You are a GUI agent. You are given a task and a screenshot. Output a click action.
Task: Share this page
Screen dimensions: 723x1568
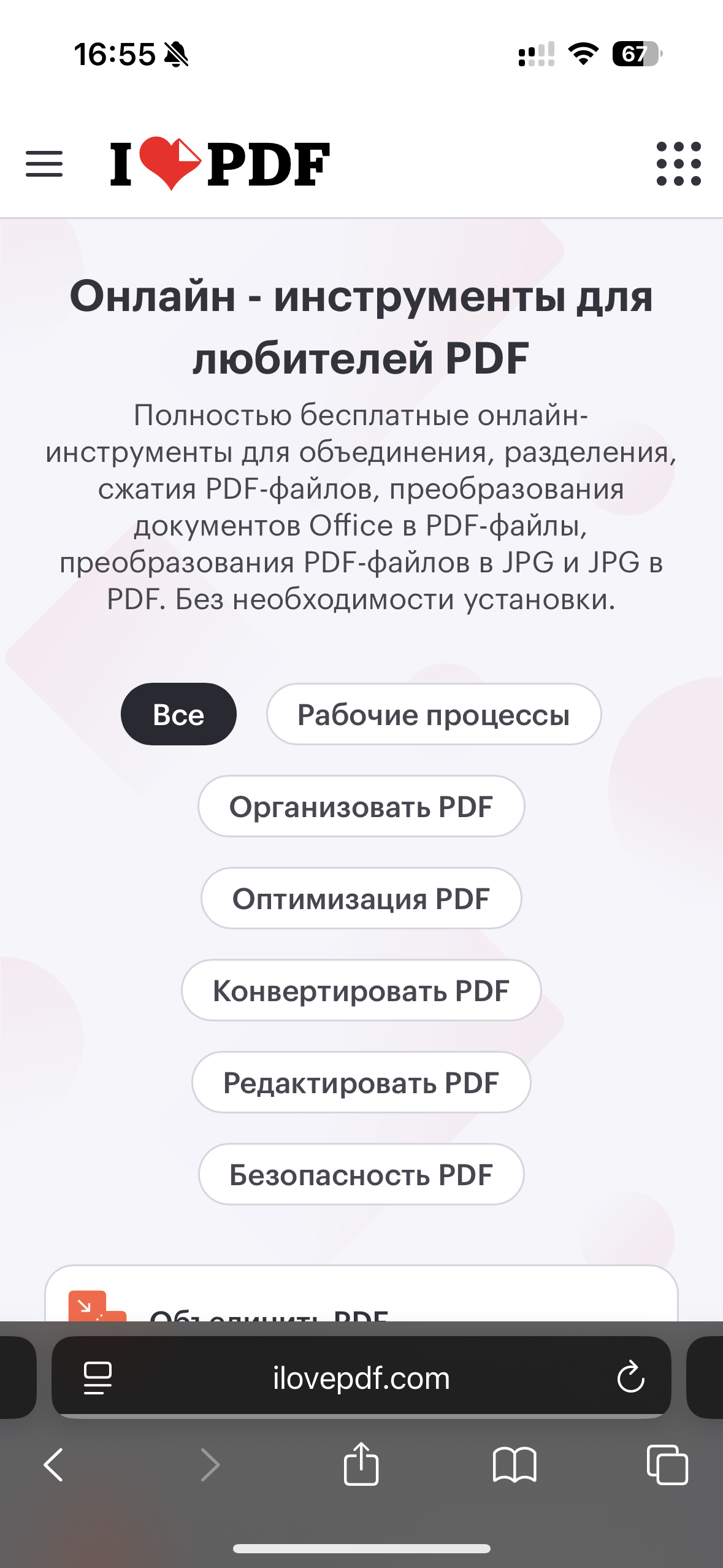(x=361, y=1465)
